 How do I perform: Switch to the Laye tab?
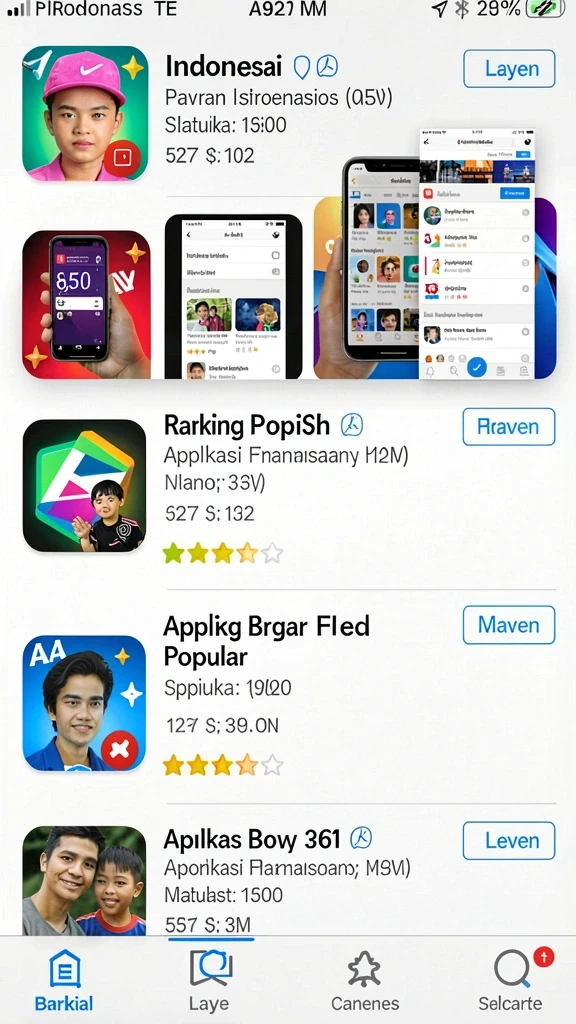click(209, 981)
